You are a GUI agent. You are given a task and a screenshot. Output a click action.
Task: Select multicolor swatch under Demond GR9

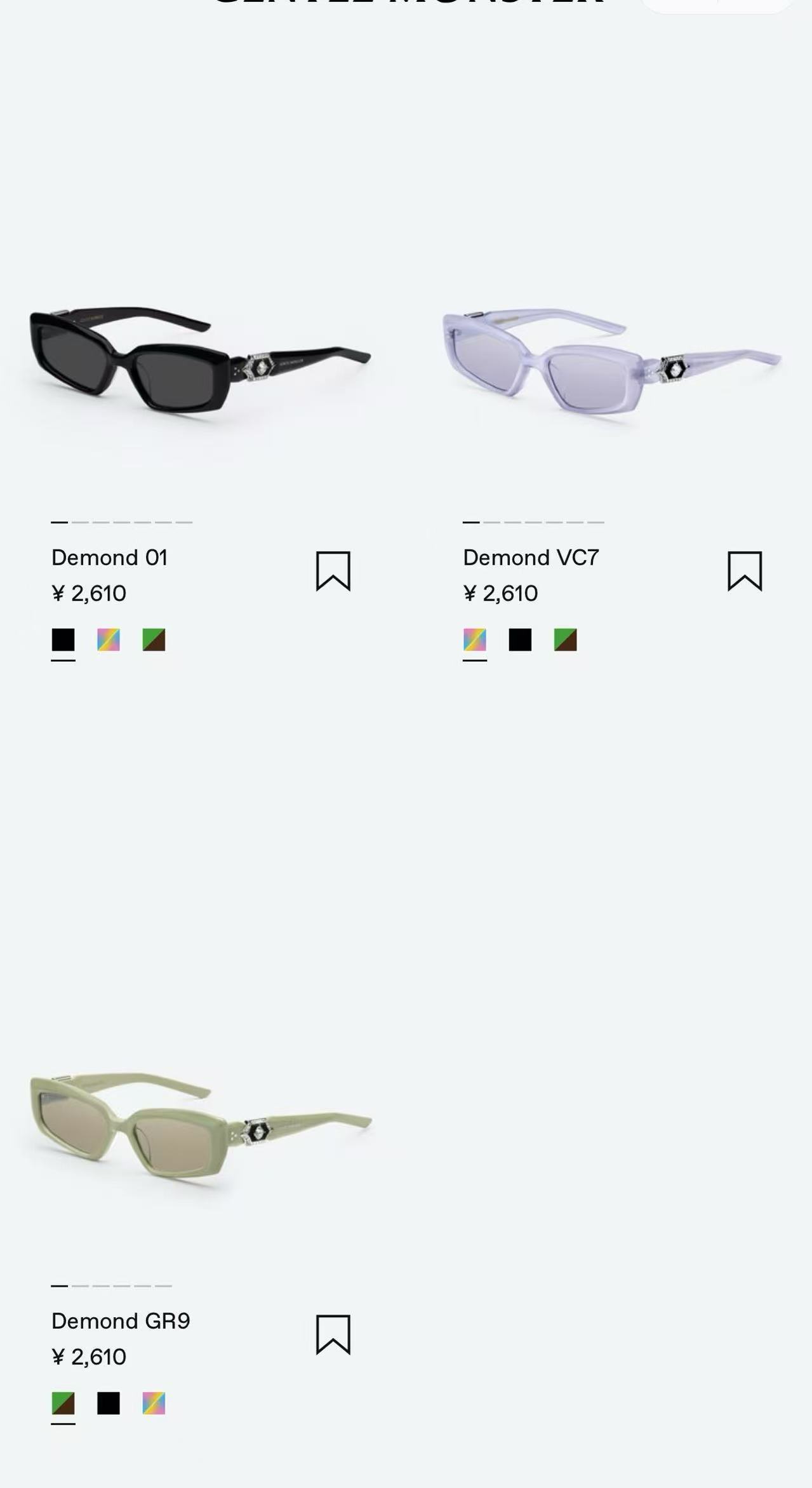tap(154, 1403)
